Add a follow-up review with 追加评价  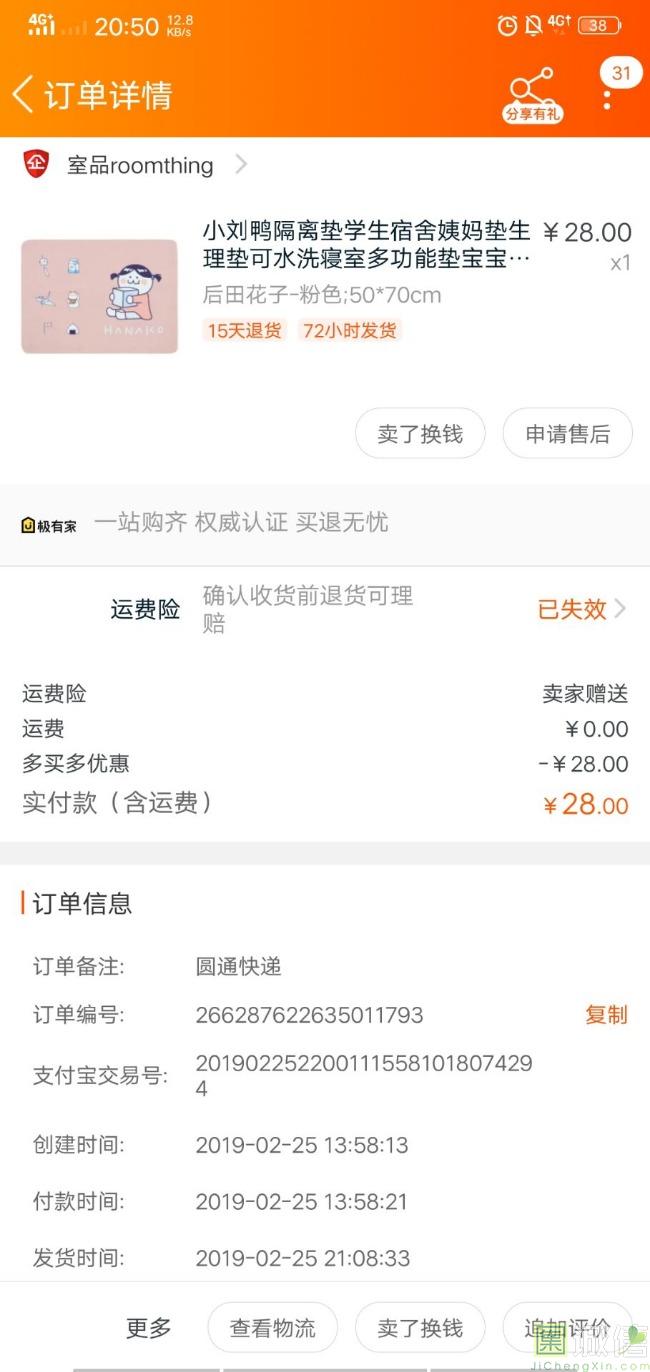pyautogui.click(x=567, y=1328)
